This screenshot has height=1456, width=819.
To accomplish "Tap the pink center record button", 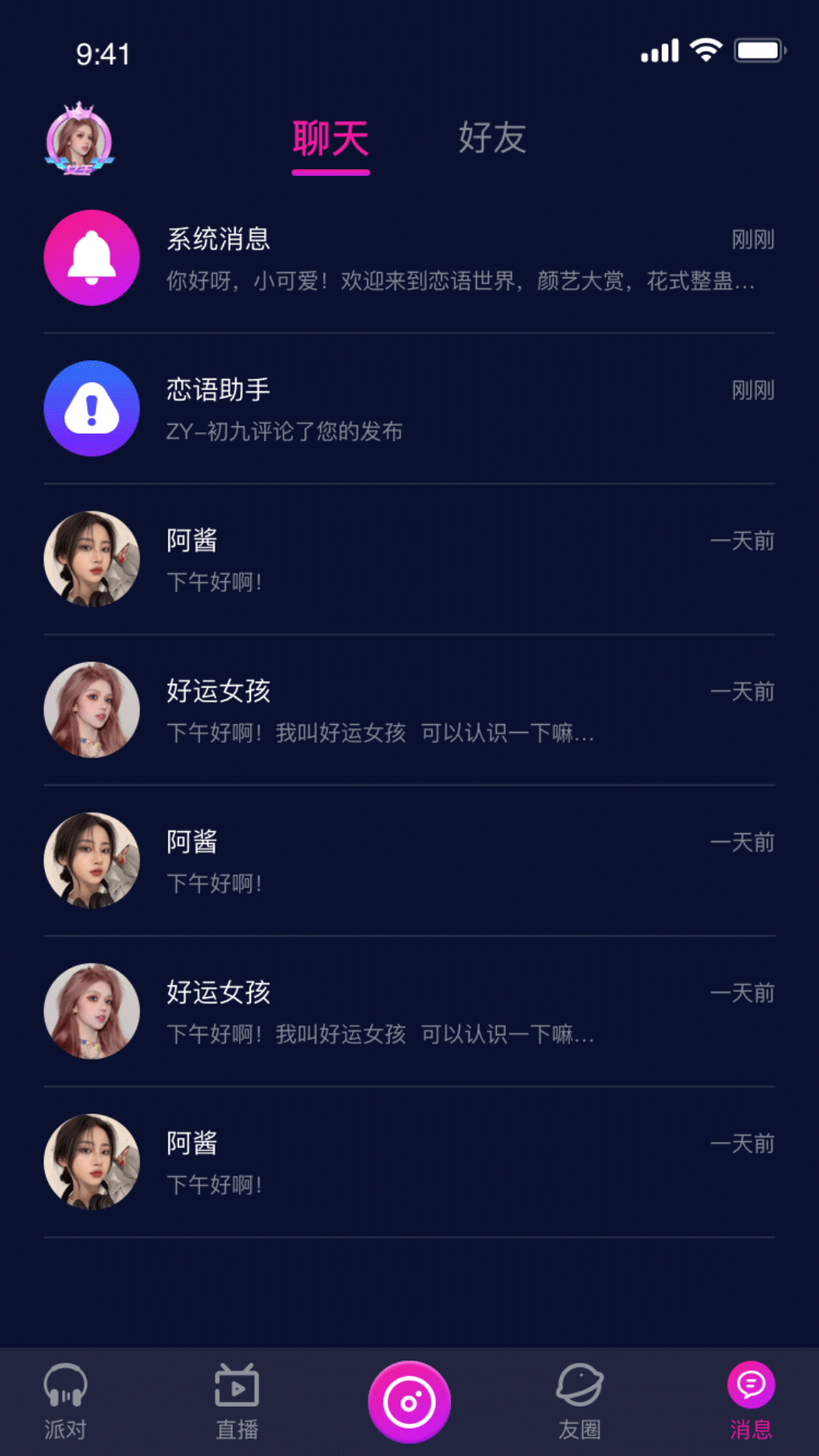I will pyautogui.click(x=409, y=1401).
